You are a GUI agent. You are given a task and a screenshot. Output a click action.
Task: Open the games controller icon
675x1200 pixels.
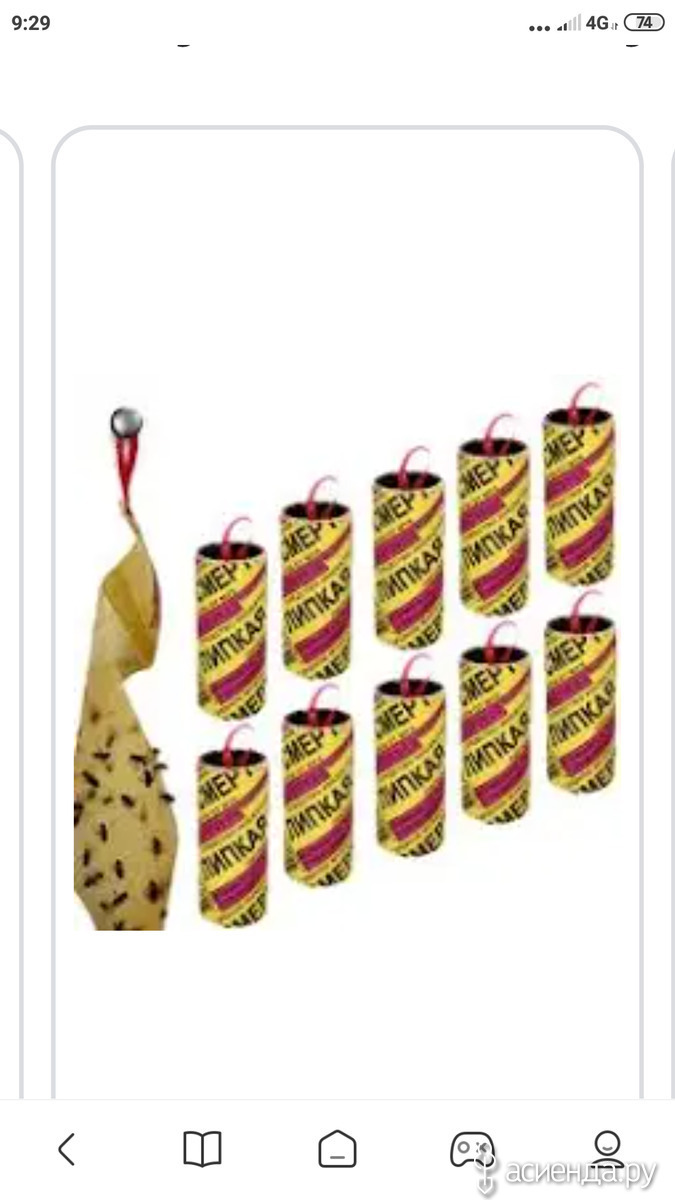click(x=472, y=1149)
